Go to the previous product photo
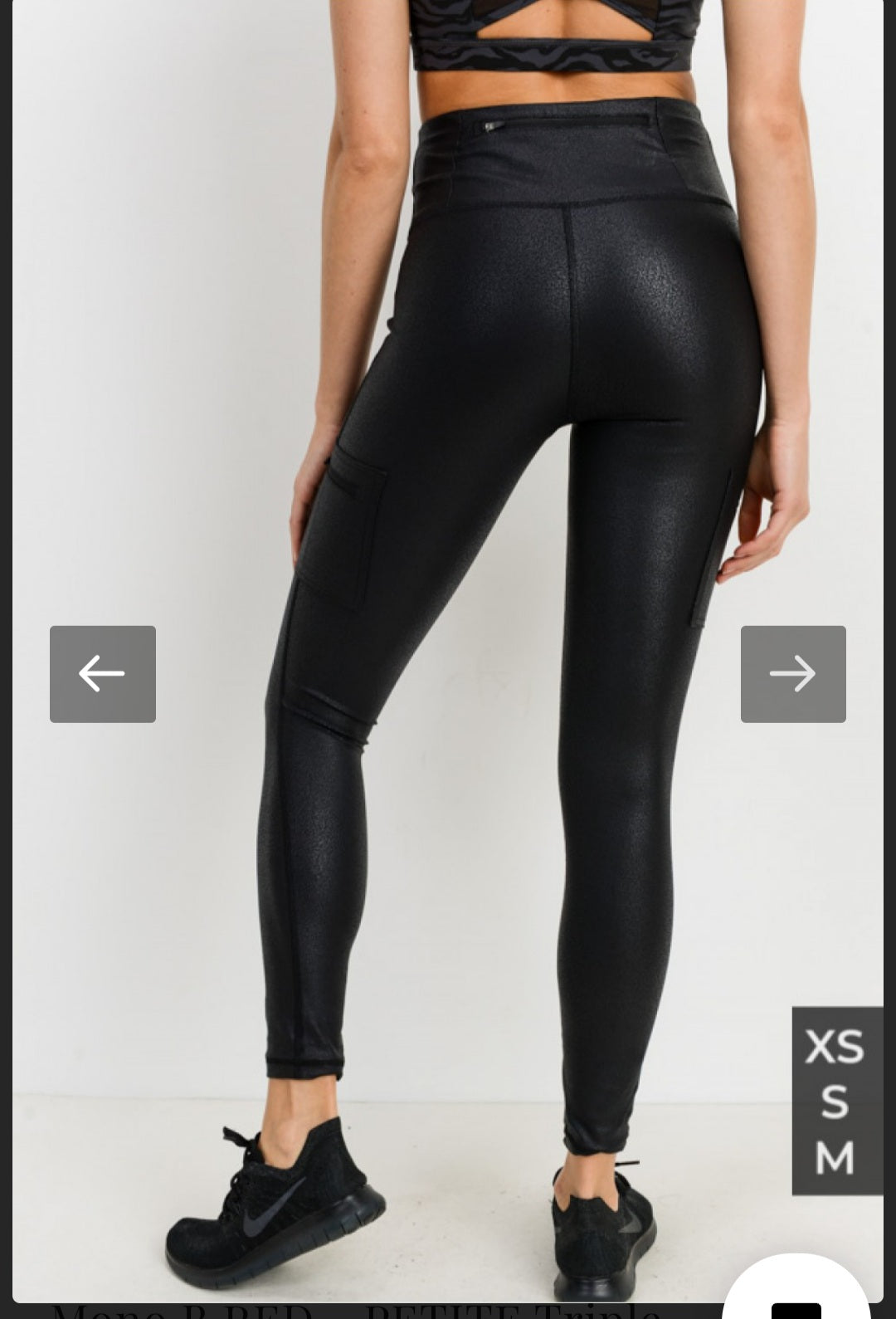 click(103, 673)
